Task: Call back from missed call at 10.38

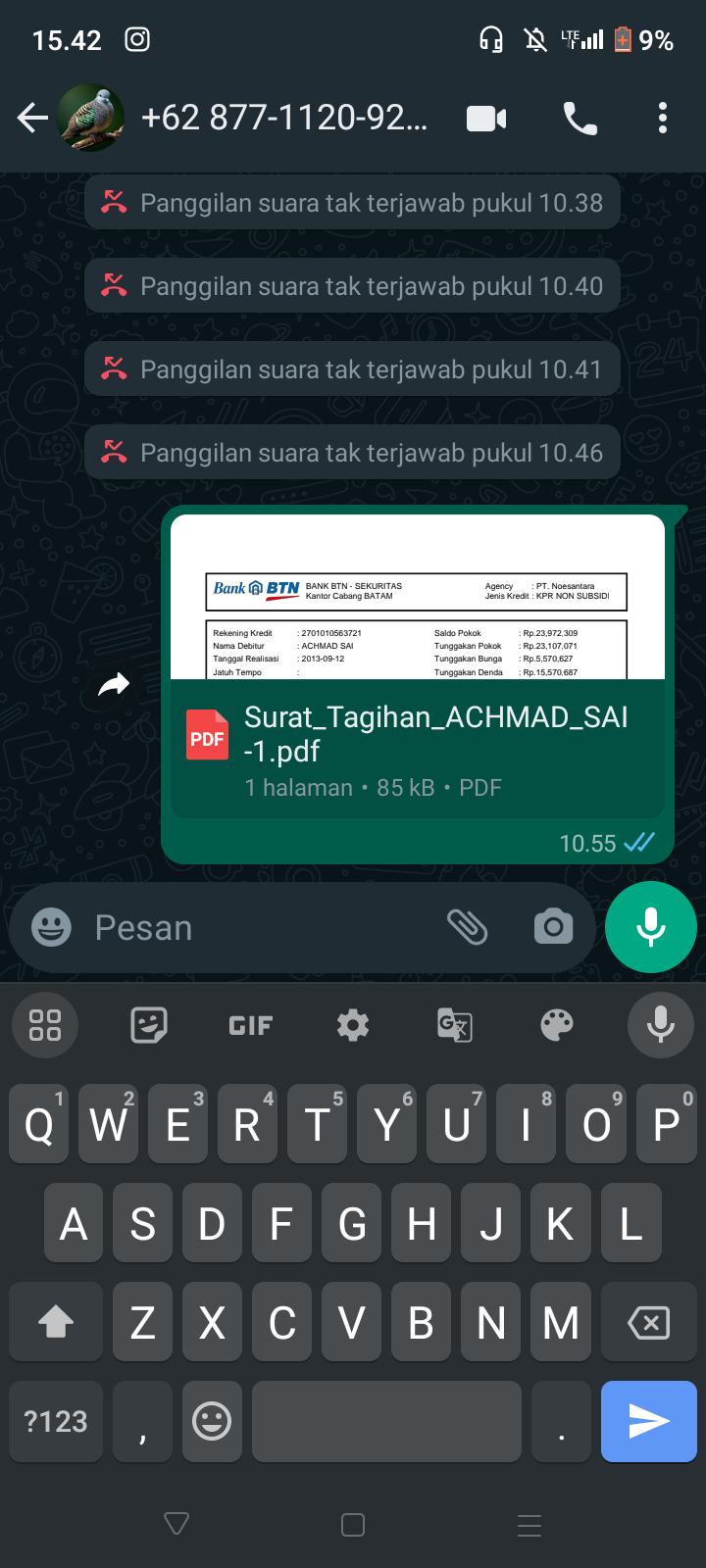Action: pyautogui.click(x=353, y=203)
